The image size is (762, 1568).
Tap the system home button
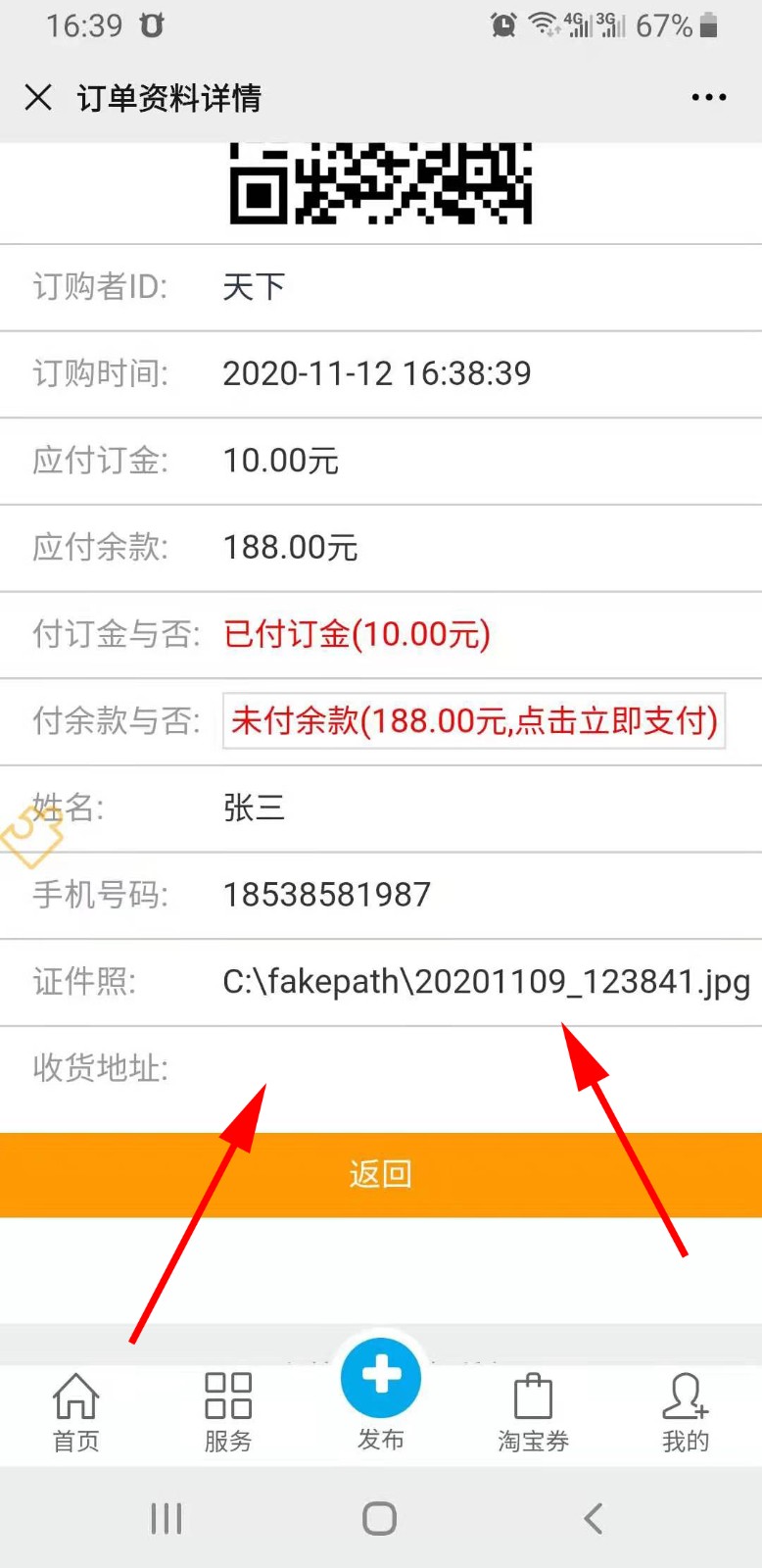[380, 1519]
